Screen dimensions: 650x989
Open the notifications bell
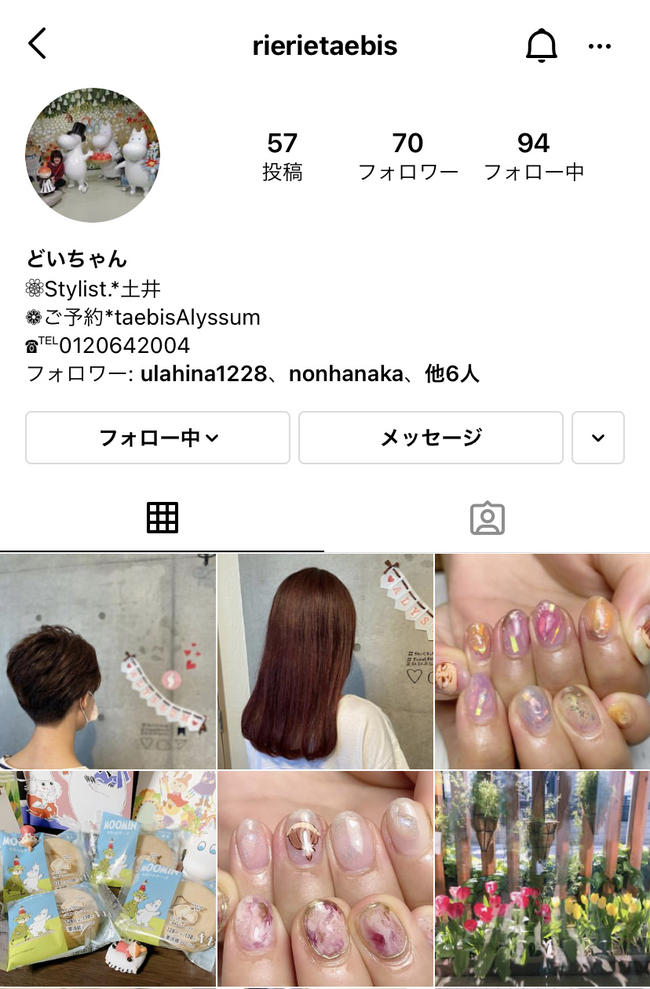coord(541,45)
